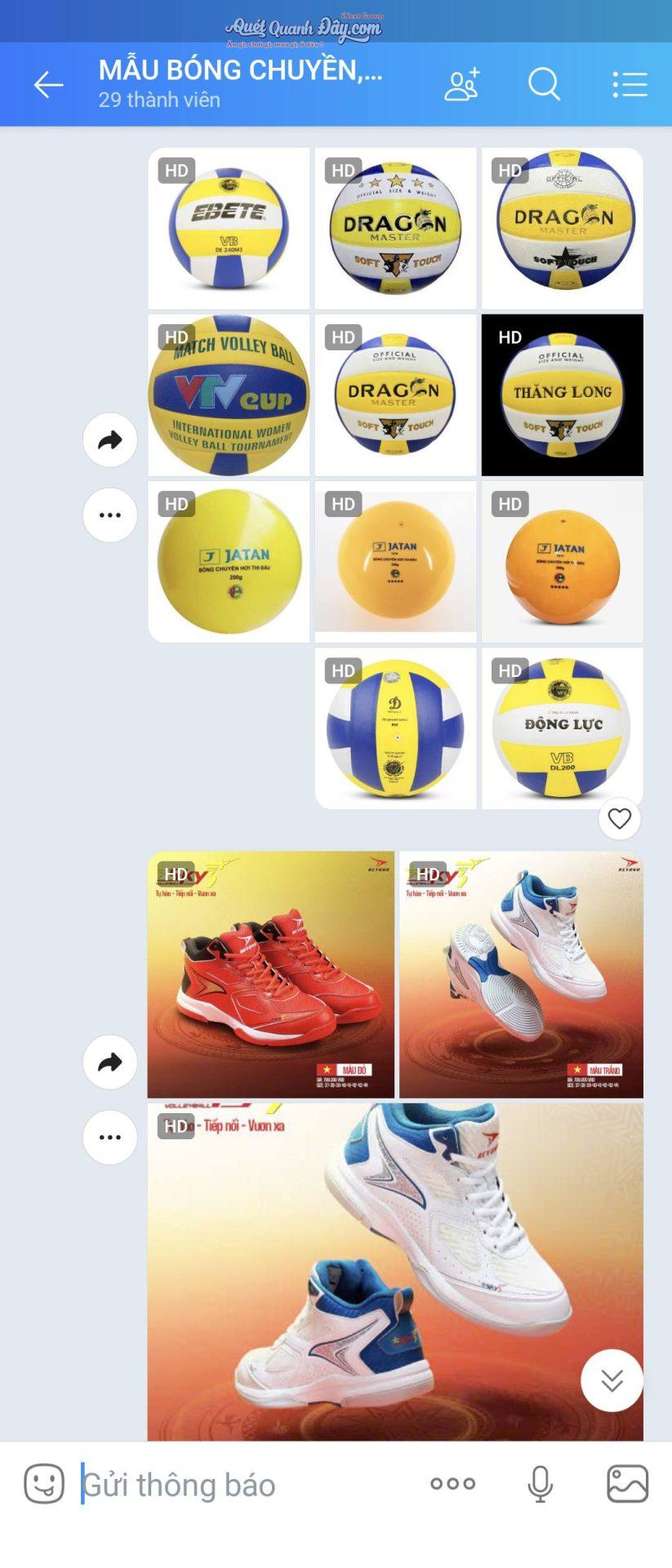Screen dimensions: 672x1568
Task: Record a voice message
Action: pyautogui.click(x=540, y=1483)
